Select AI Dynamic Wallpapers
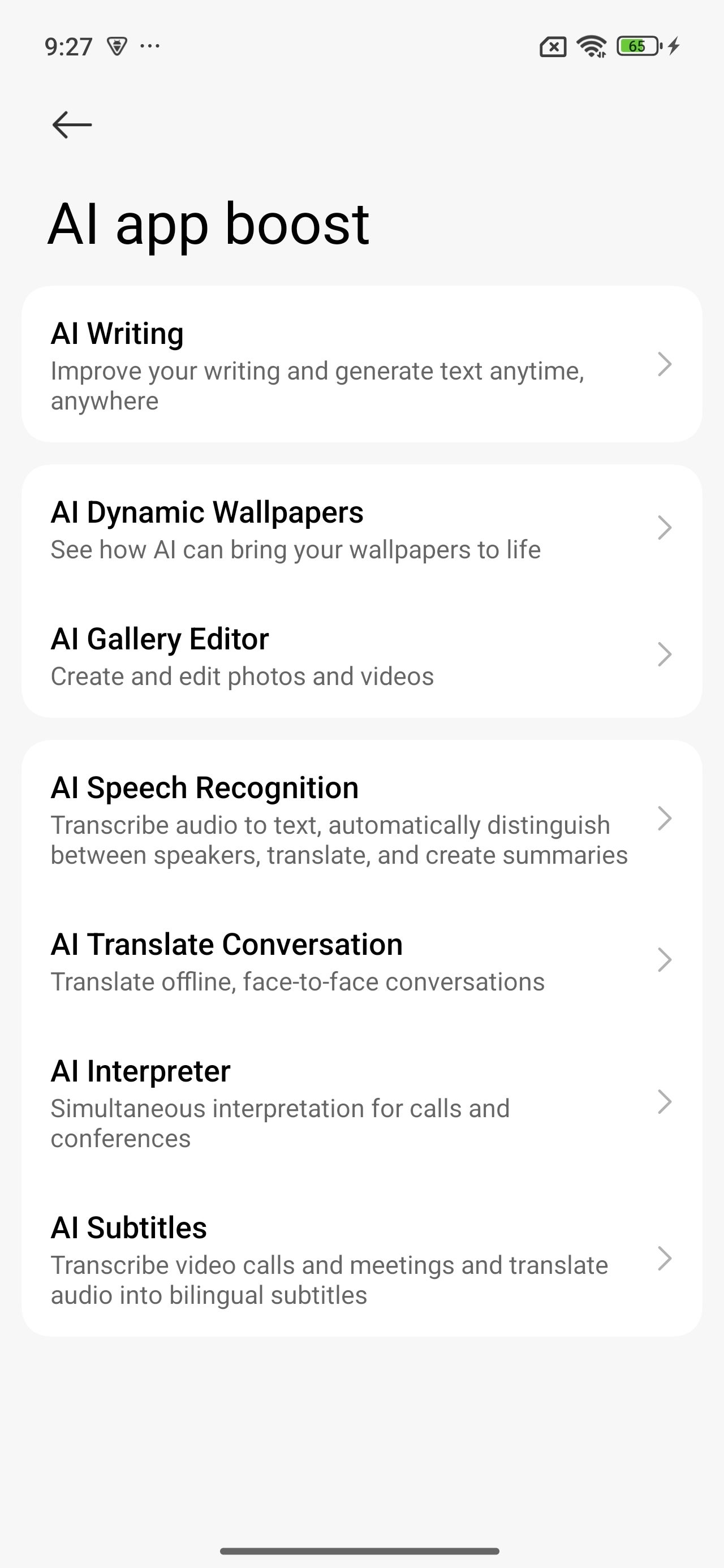 pos(361,528)
